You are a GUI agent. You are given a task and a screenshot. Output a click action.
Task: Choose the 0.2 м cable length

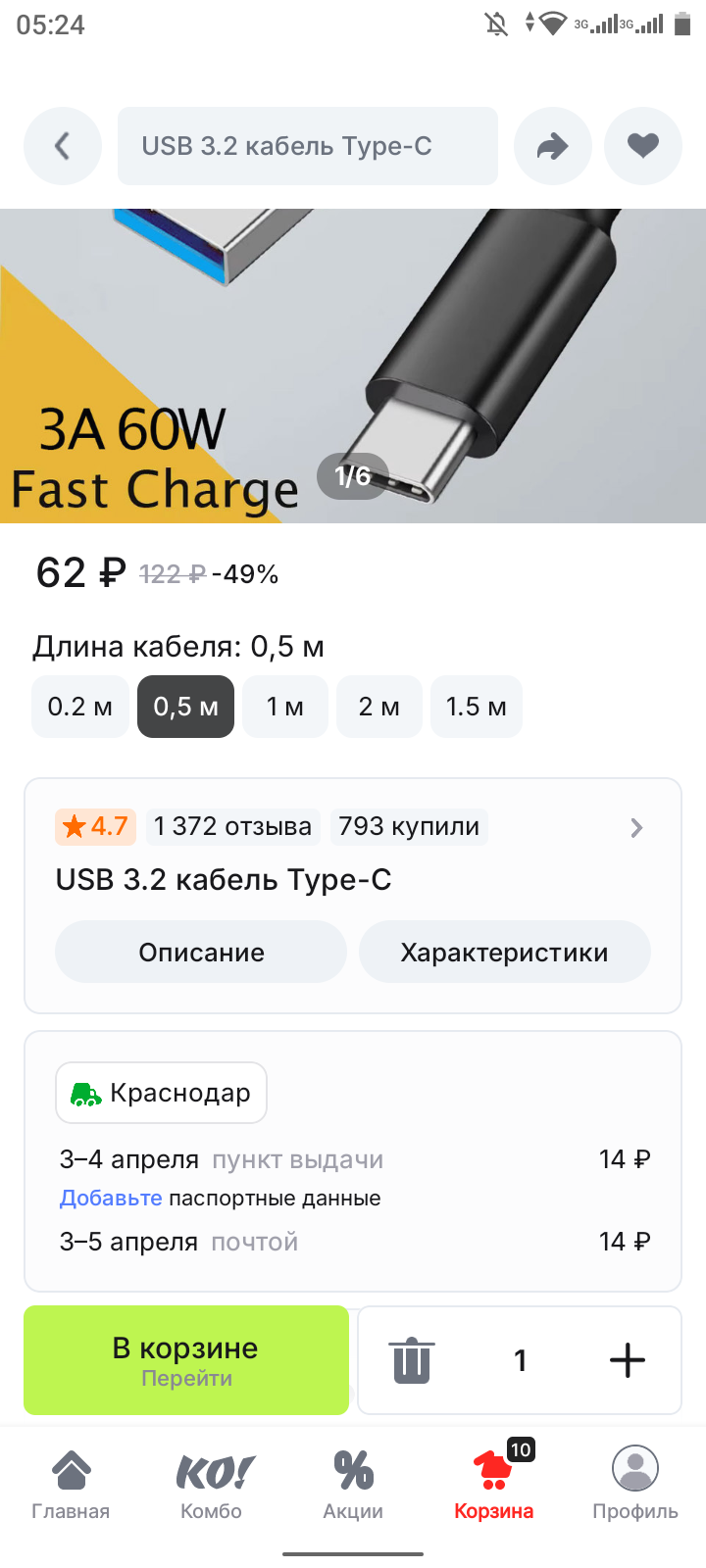(x=79, y=706)
